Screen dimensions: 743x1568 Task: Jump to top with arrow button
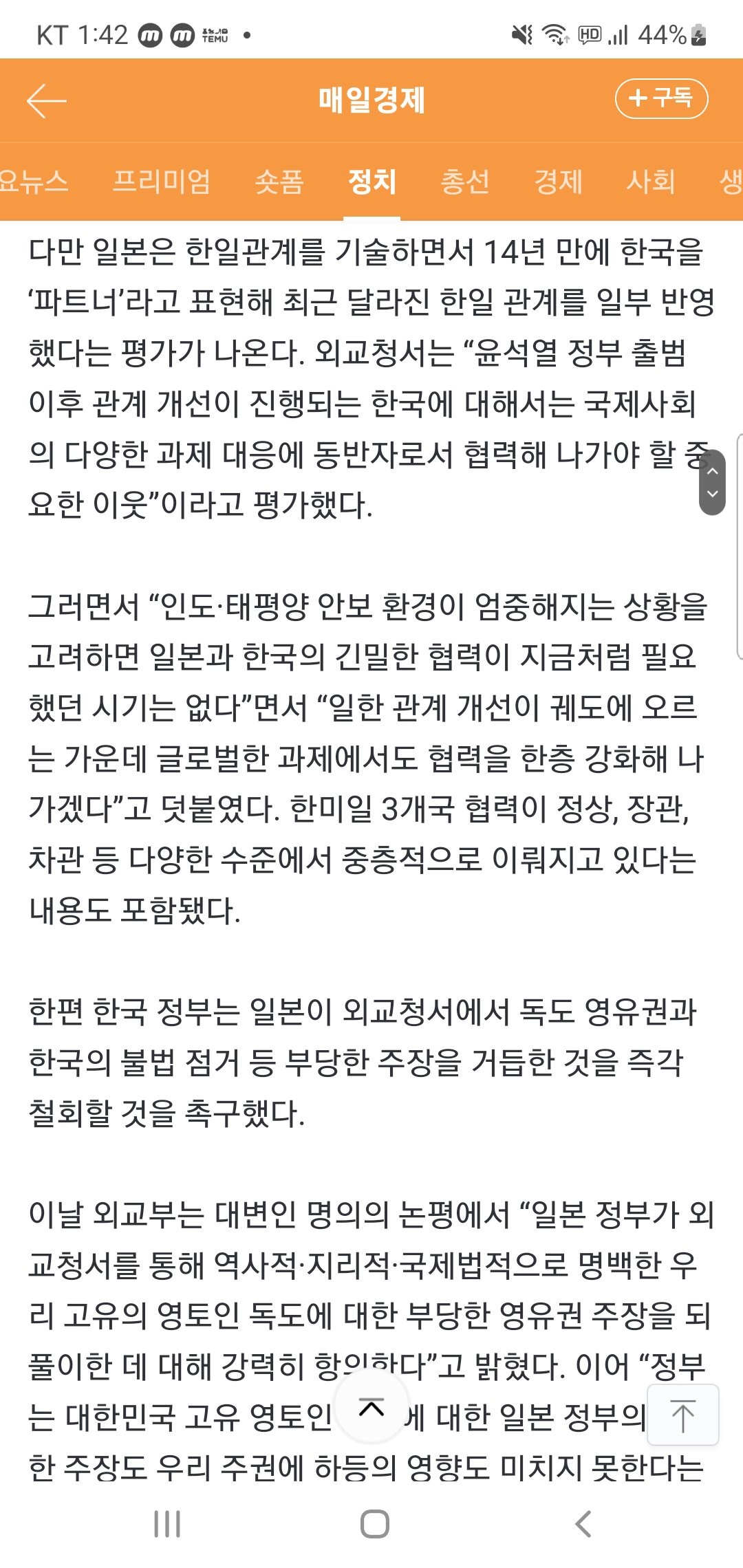(x=682, y=1415)
